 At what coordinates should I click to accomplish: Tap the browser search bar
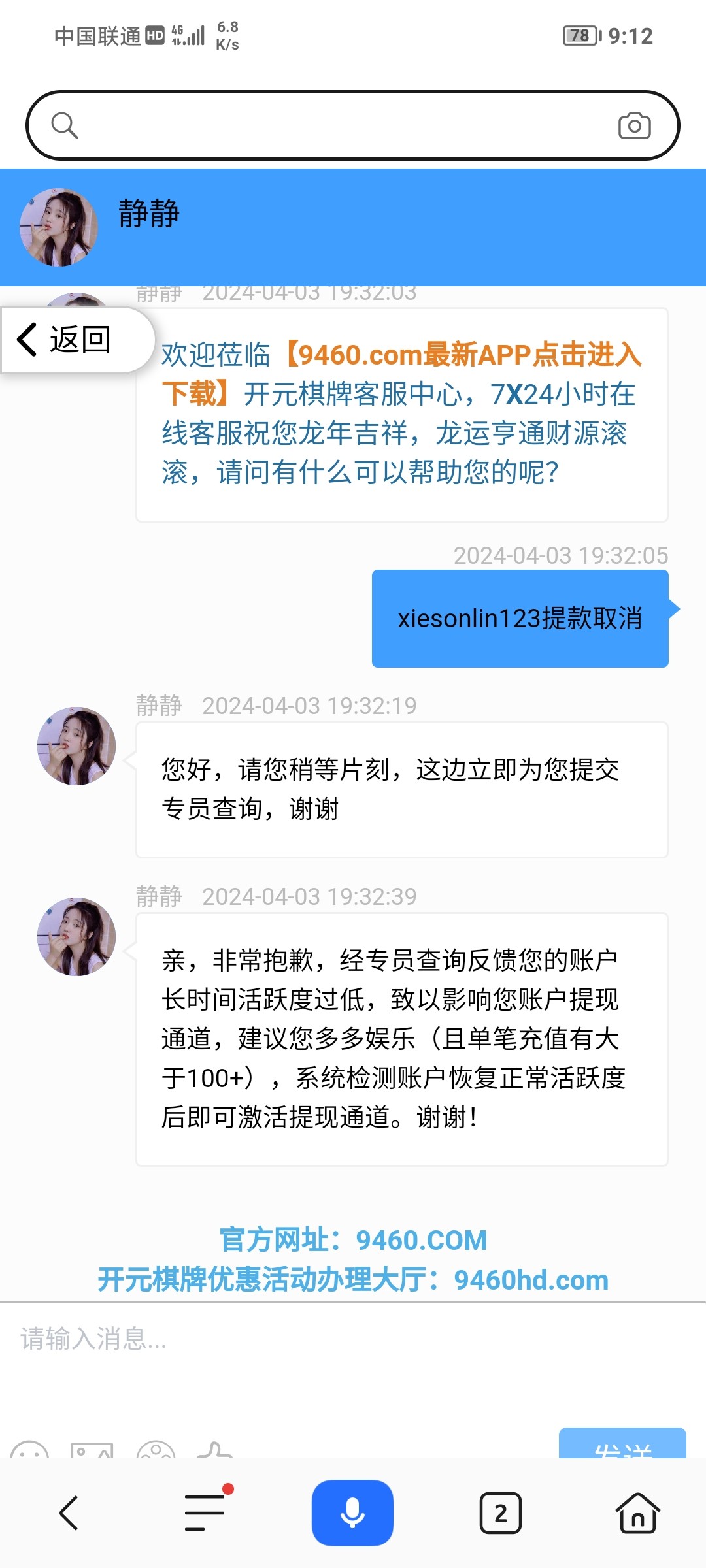click(340, 125)
